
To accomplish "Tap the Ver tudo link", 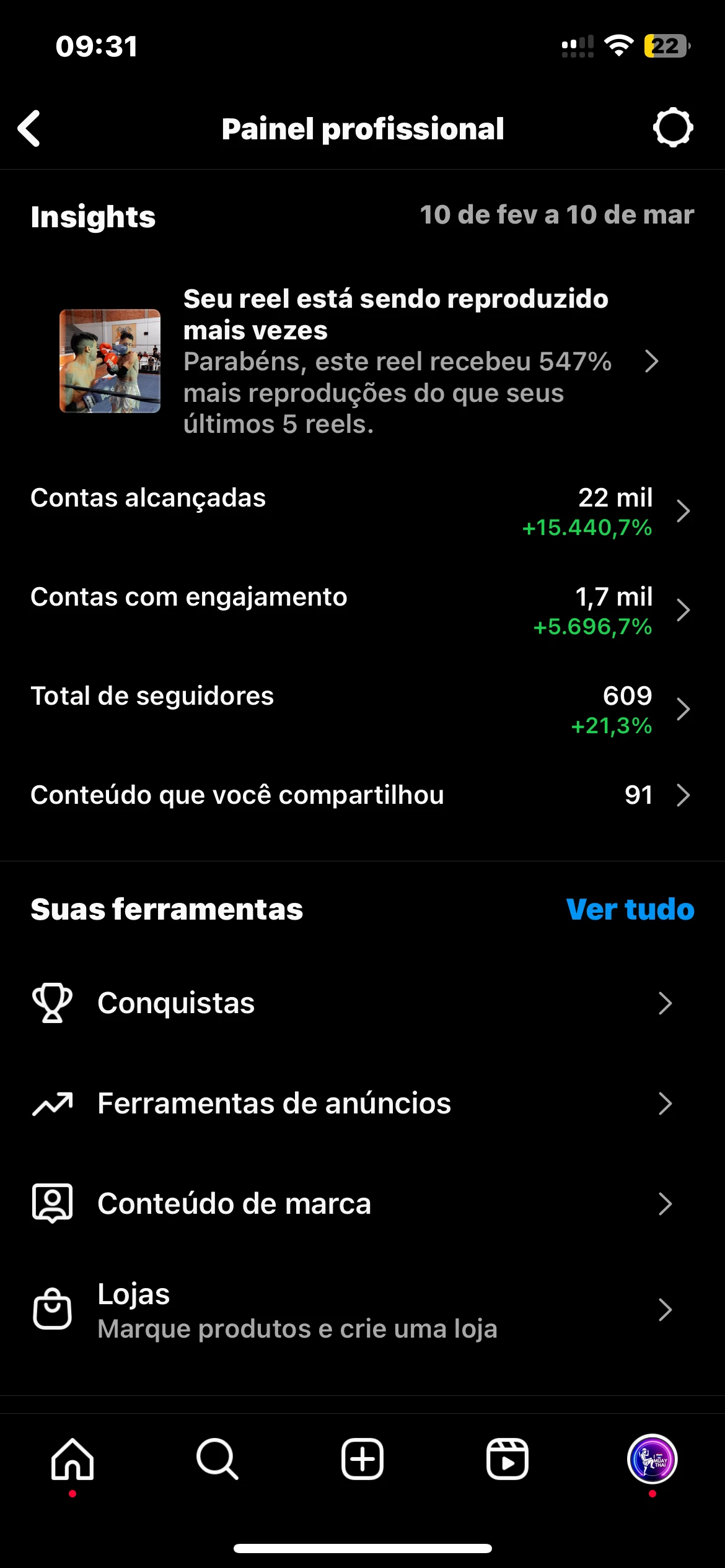I will point(630,909).
